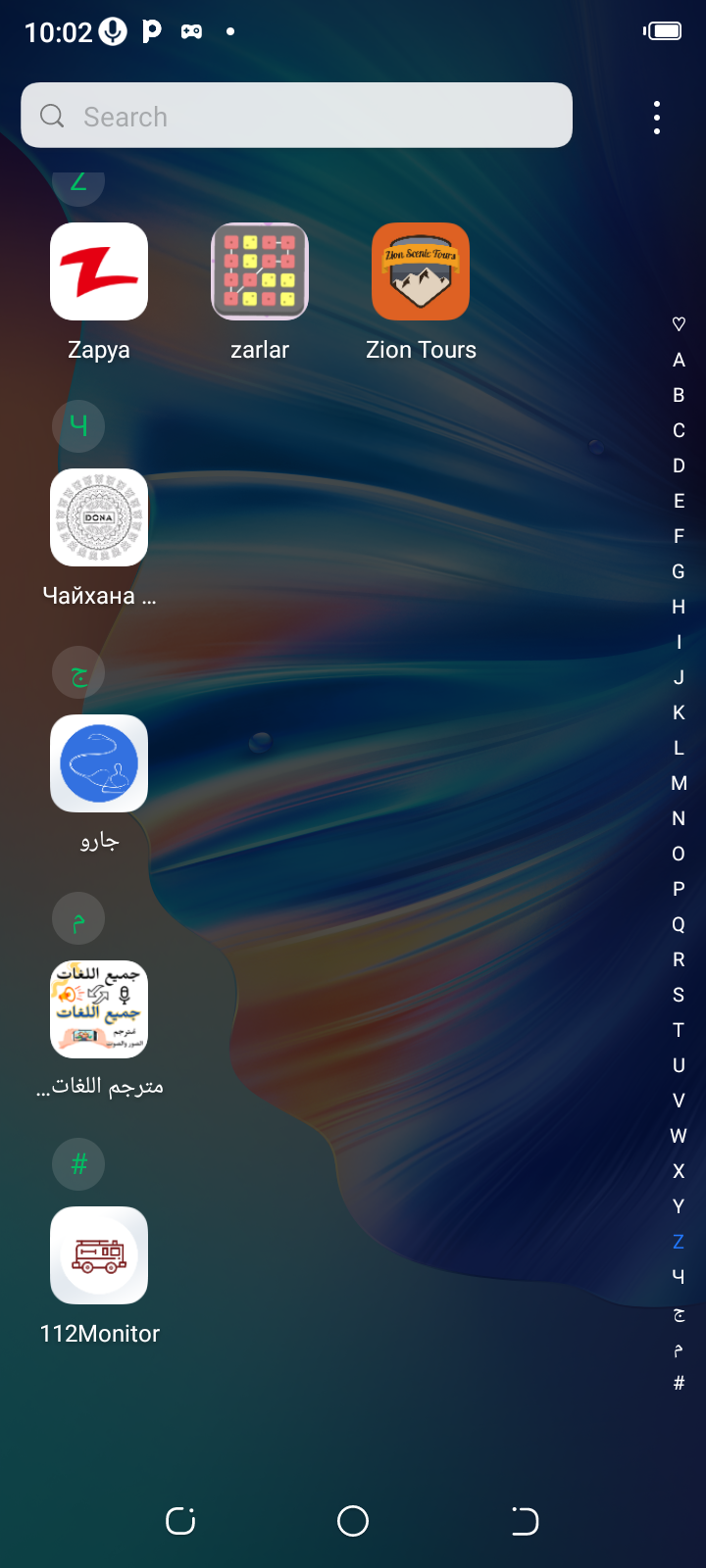Open recent apps
This screenshot has height=1568, width=706.
(x=180, y=1521)
